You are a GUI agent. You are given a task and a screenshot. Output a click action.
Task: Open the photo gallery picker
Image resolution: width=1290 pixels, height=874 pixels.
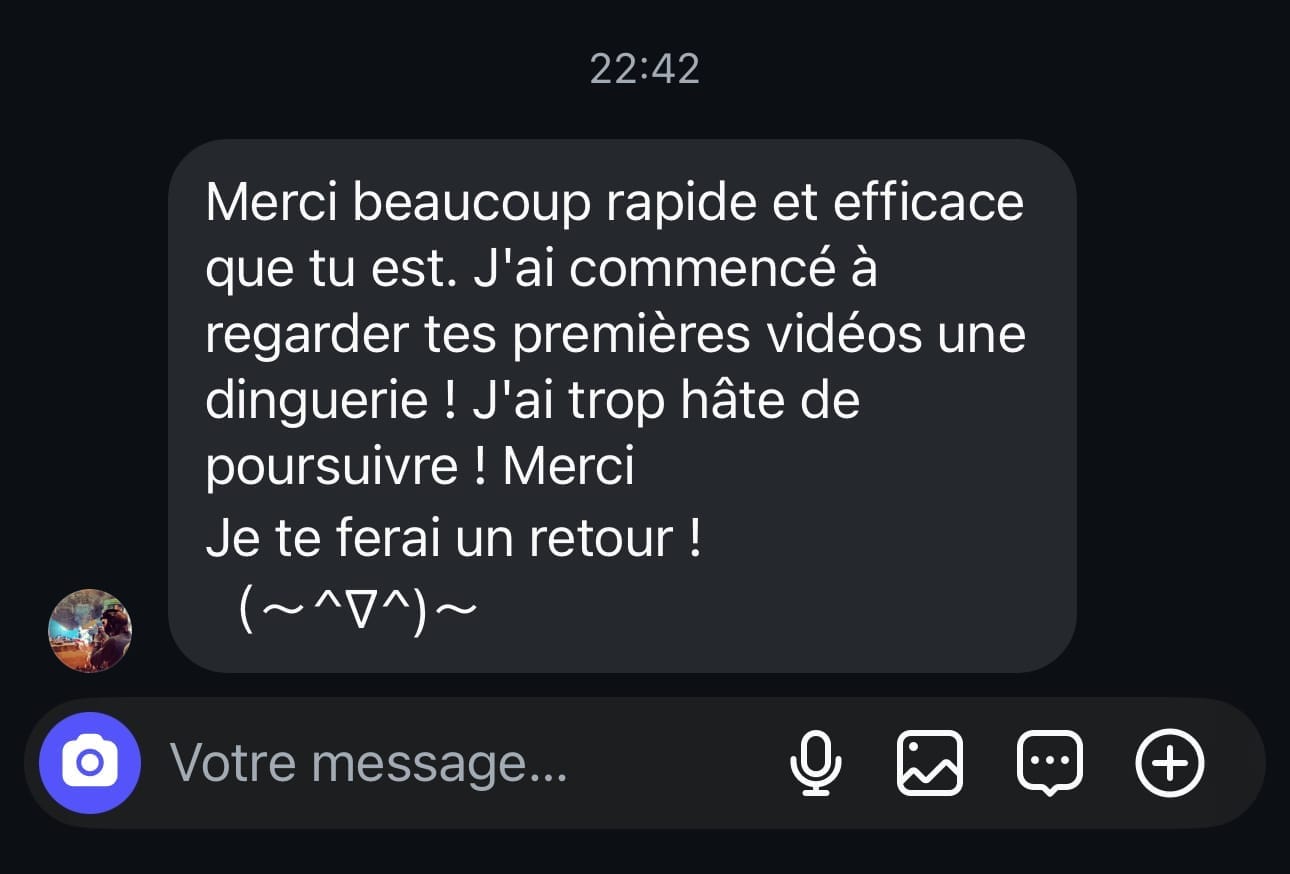click(x=930, y=763)
